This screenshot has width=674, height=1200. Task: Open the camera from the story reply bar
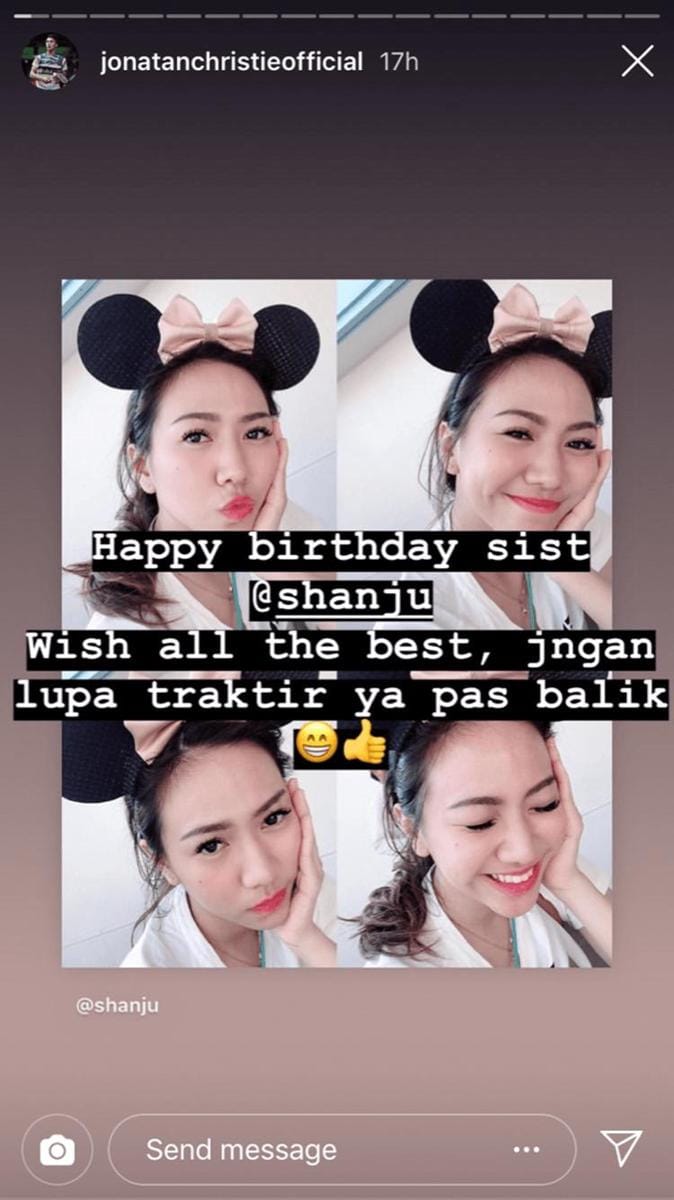coord(57,1151)
